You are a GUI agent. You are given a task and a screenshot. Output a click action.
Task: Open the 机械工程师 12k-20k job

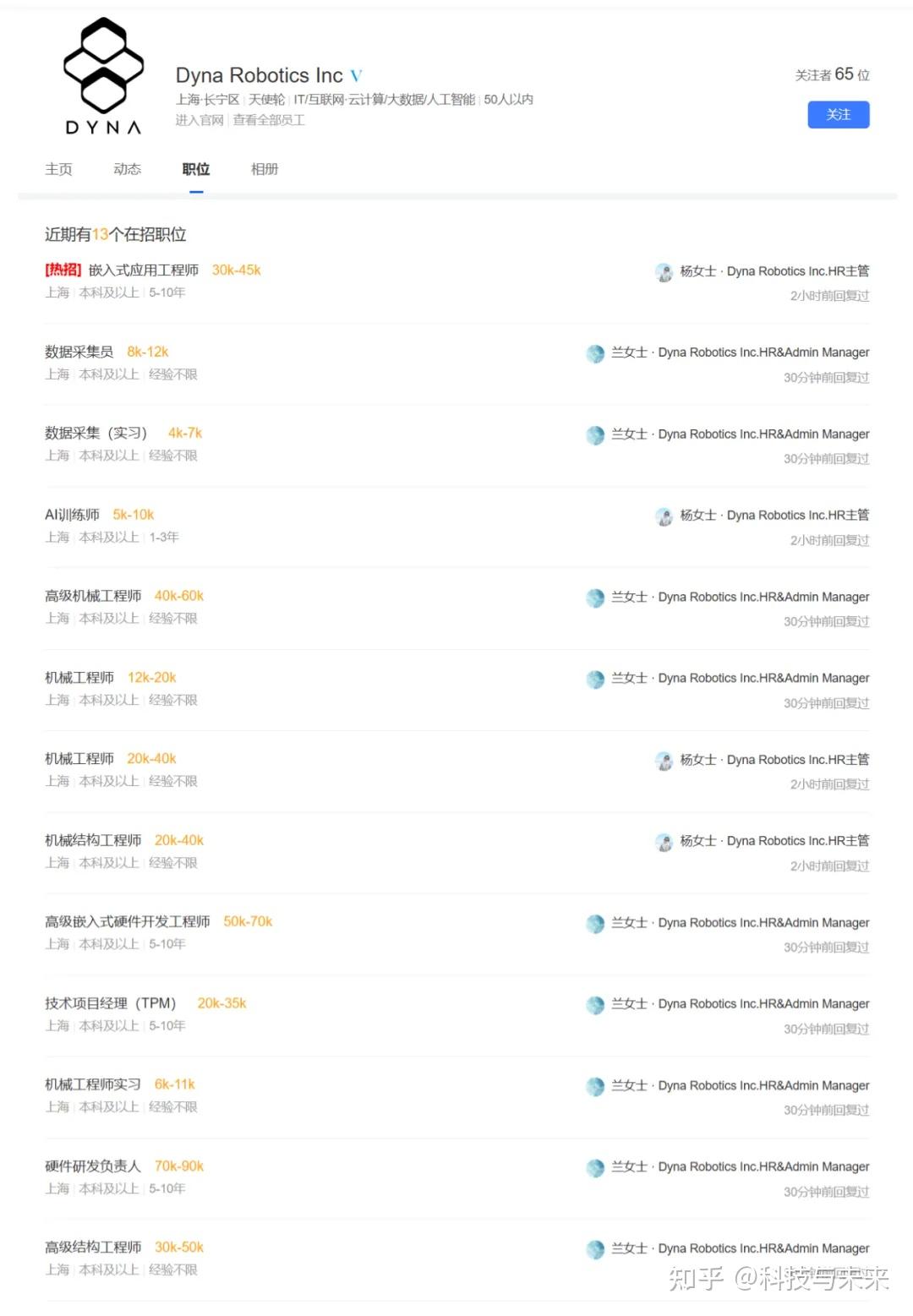coord(79,677)
